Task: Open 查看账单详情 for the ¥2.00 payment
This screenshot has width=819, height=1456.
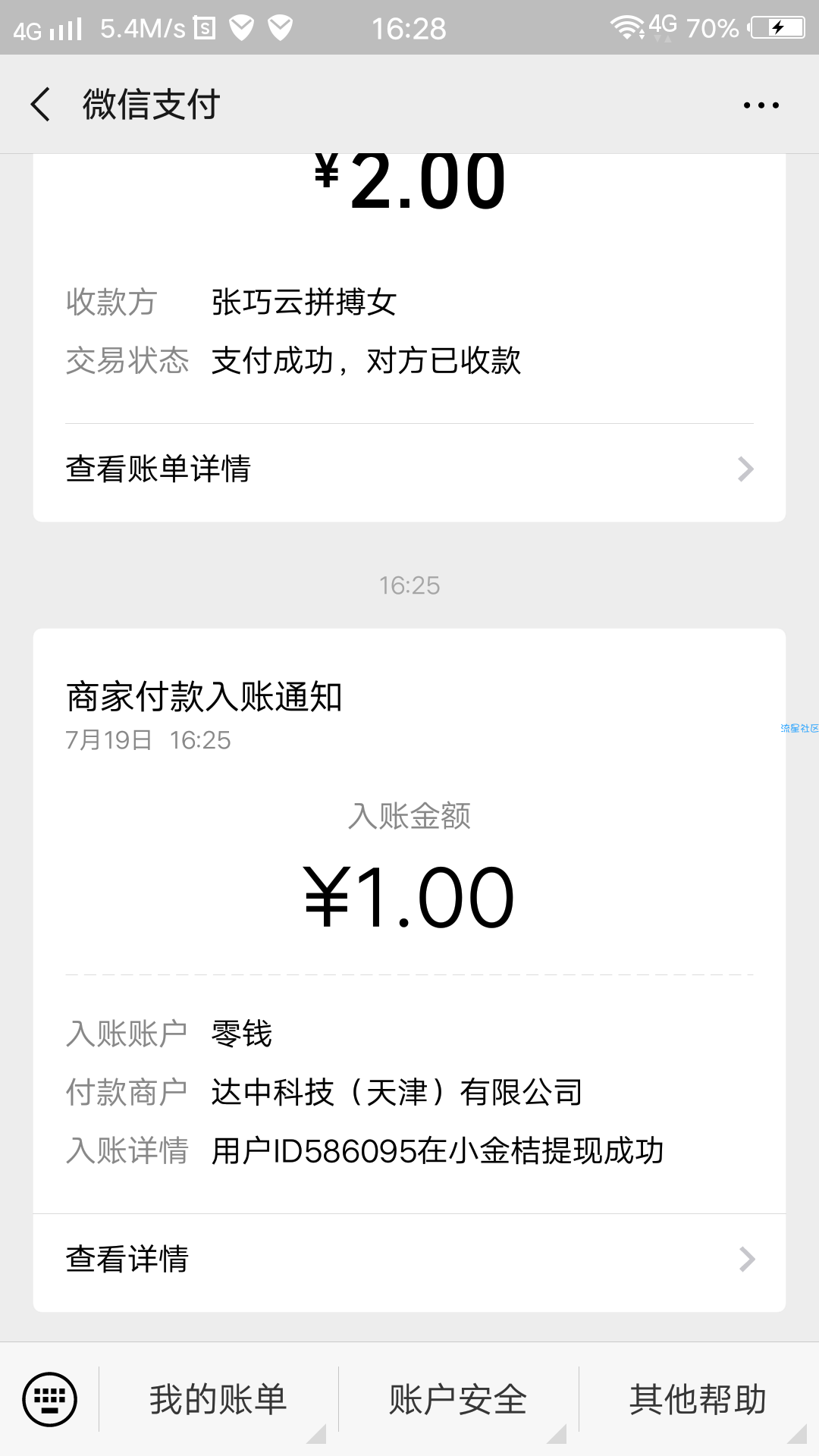Action: (x=409, y=469)
